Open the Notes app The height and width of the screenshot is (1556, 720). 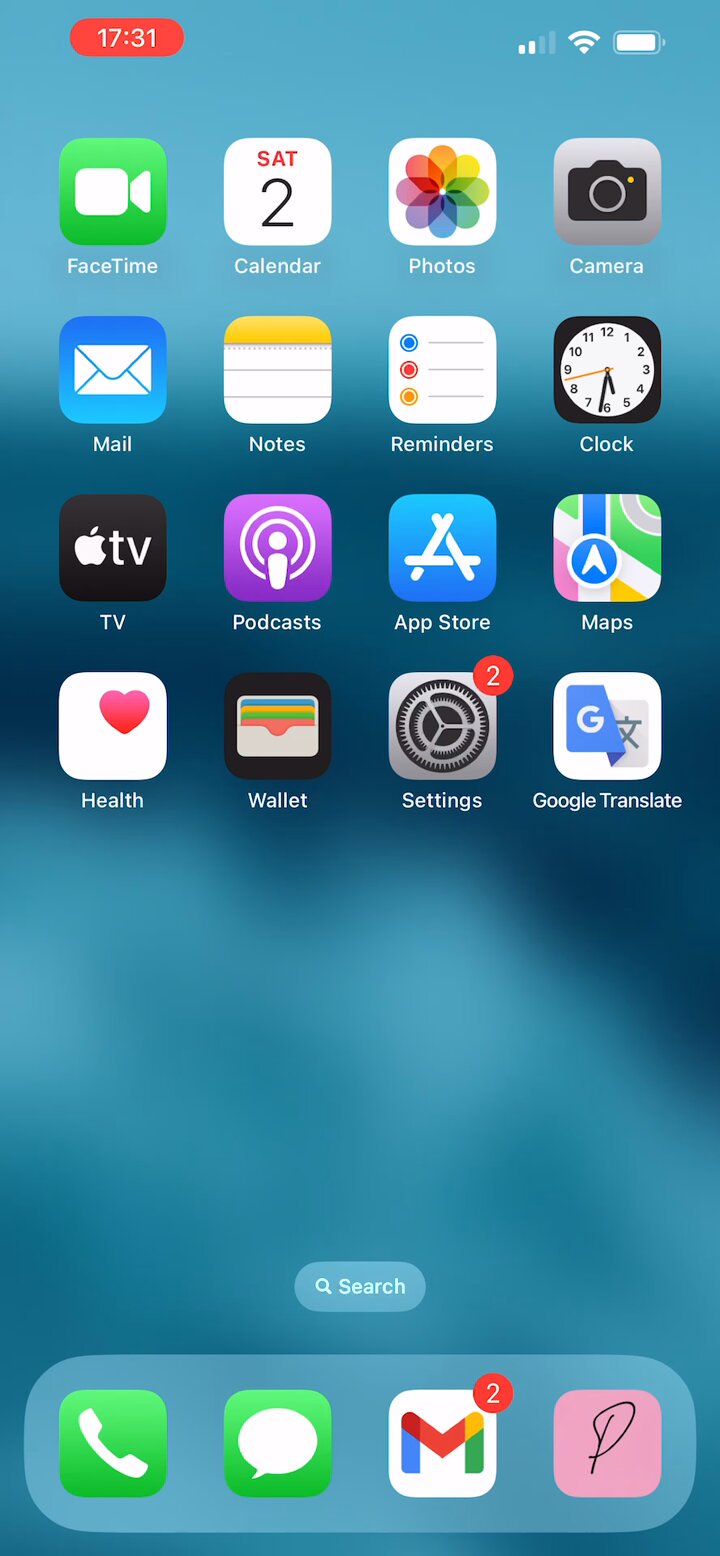[x=277, y=370]
